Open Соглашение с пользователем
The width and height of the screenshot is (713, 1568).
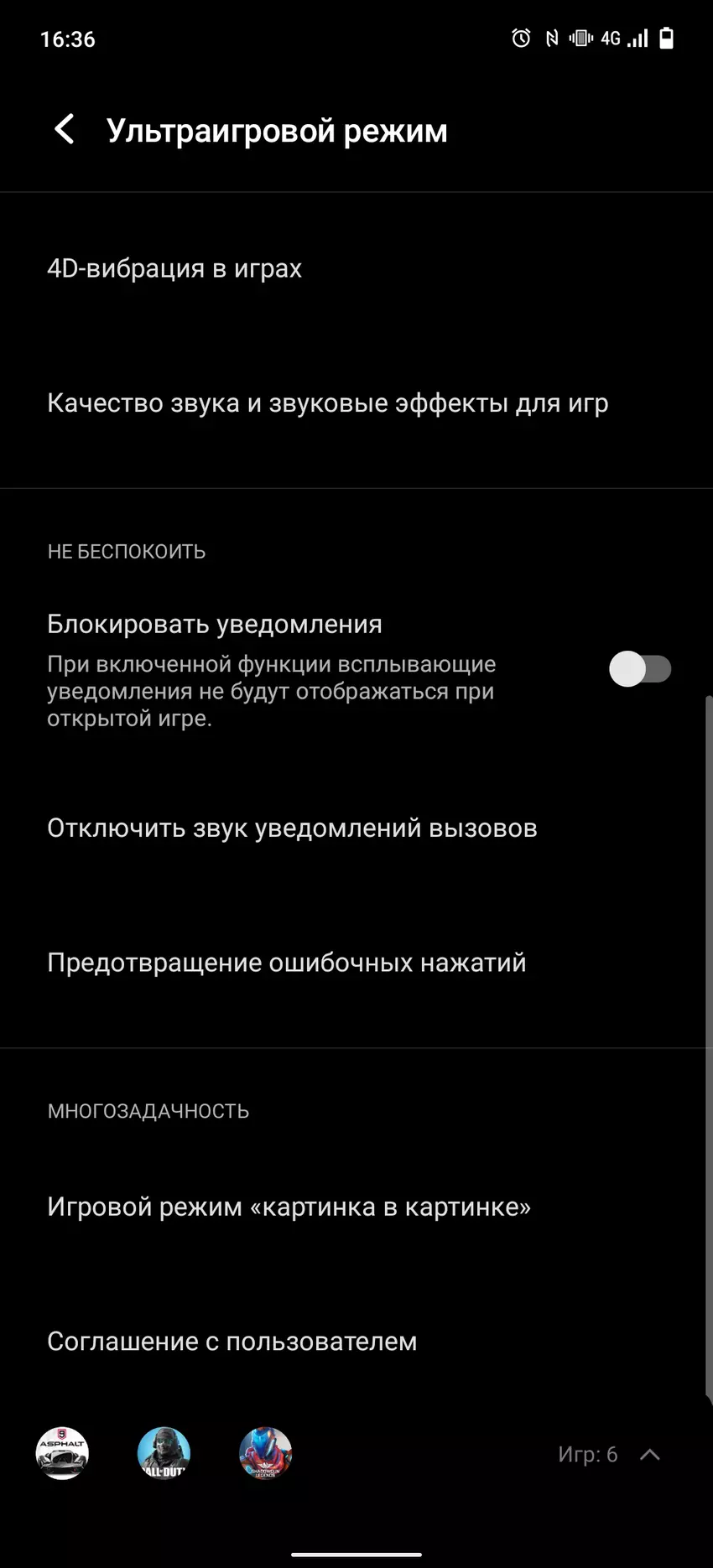click(232, 1342)
